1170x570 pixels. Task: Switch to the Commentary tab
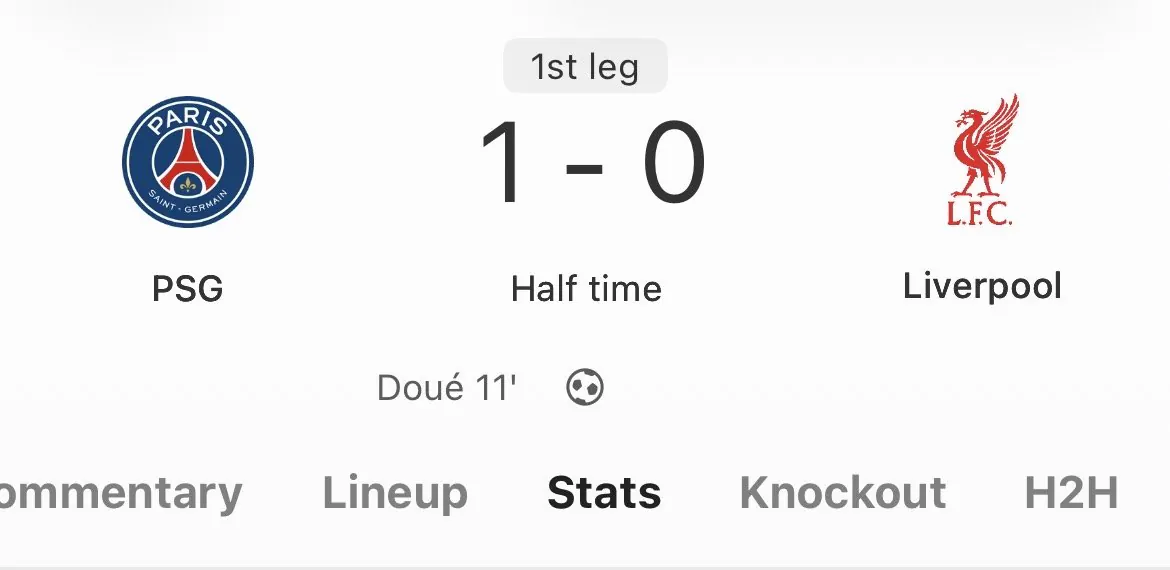[x=120, y=493]
